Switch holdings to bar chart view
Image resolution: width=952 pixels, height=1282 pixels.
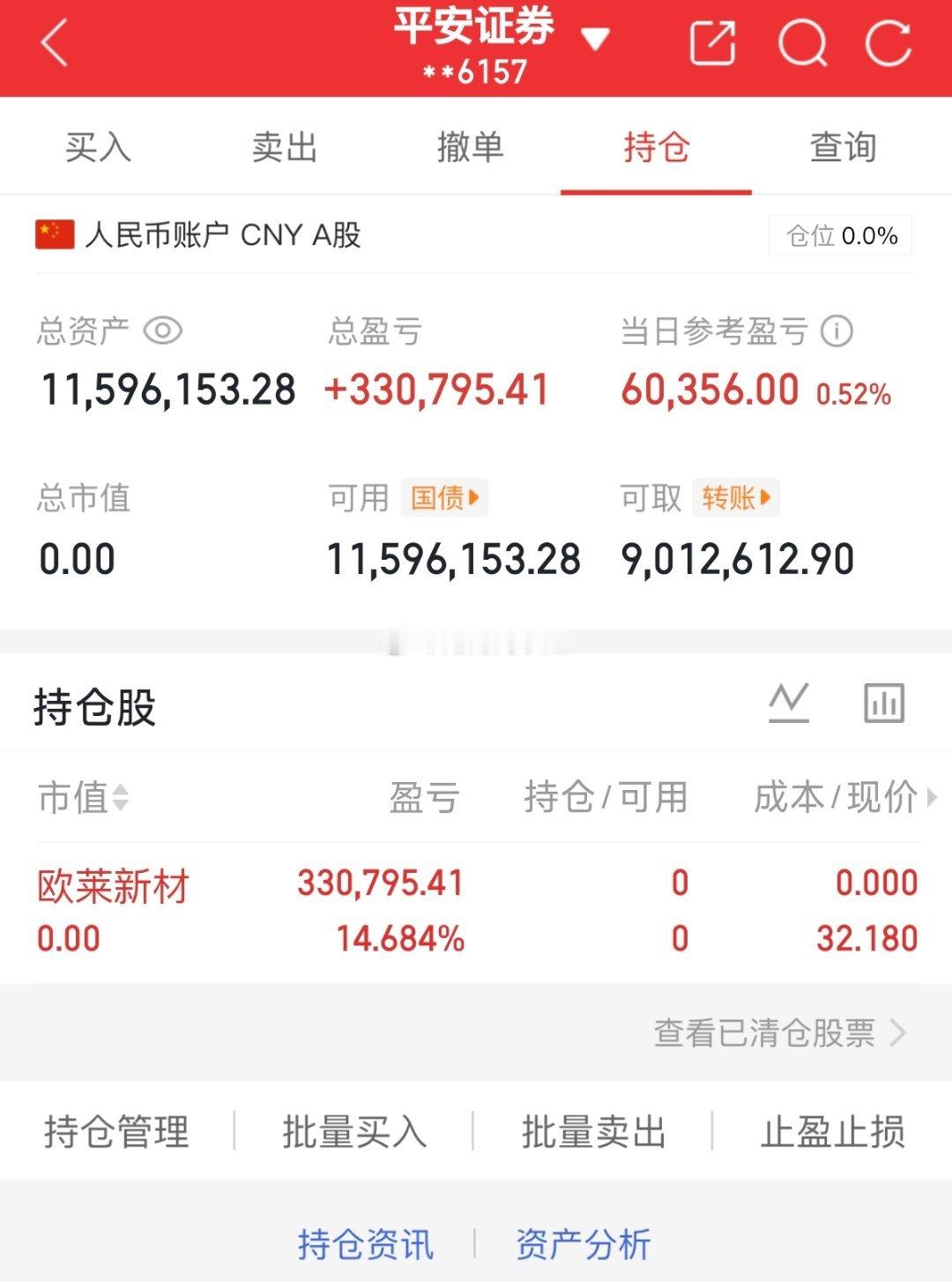(884, 703)
